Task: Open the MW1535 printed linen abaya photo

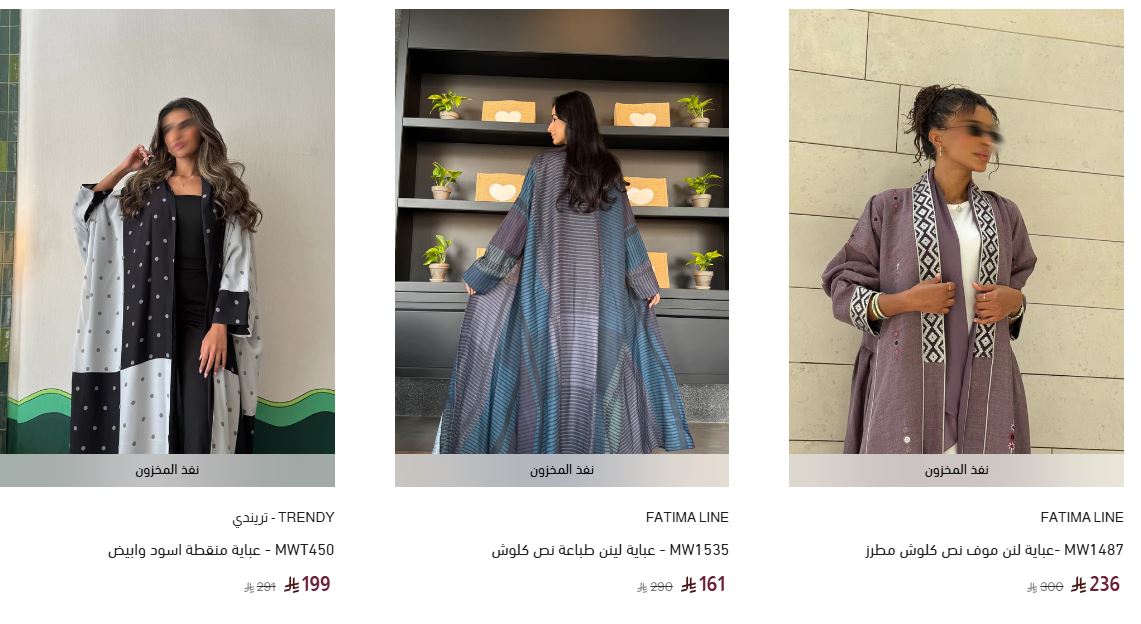Action: 562,232
